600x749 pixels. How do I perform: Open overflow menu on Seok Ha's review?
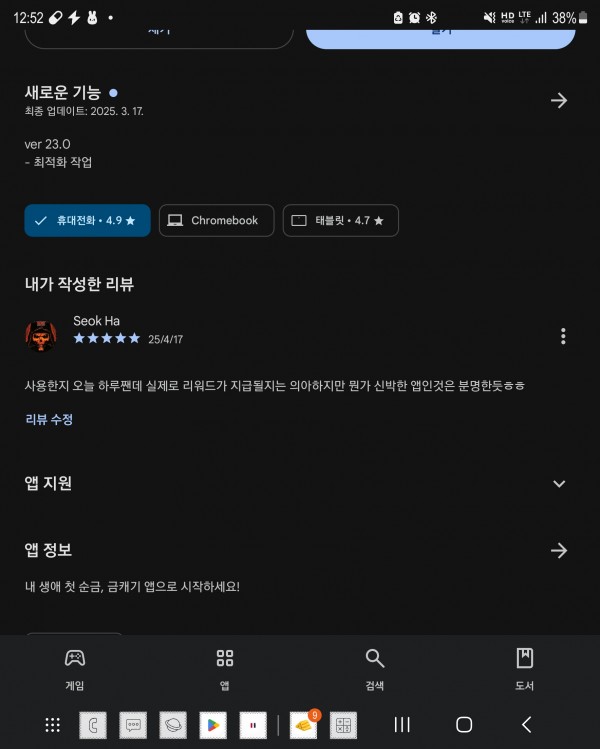(563, 336)
